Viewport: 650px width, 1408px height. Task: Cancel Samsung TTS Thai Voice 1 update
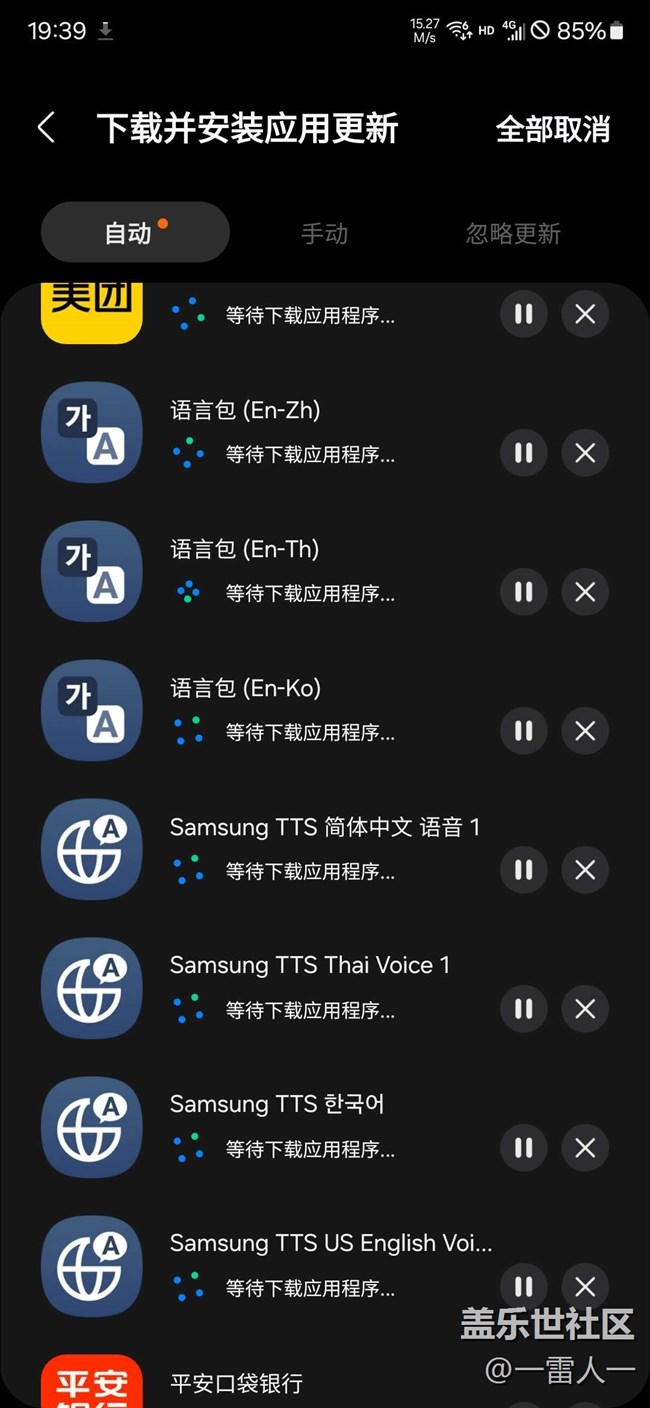585,1009
